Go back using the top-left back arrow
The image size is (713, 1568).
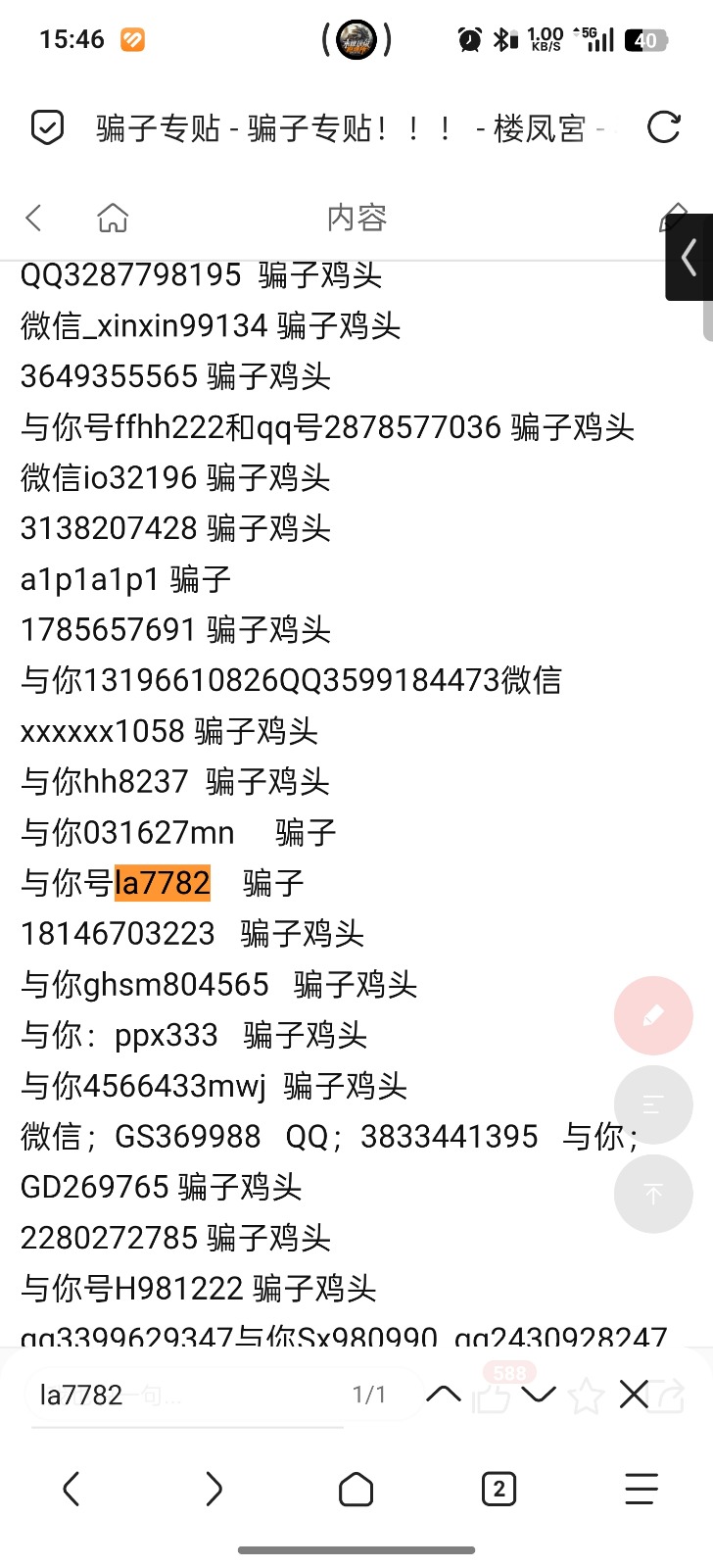(x=33, y=218)
